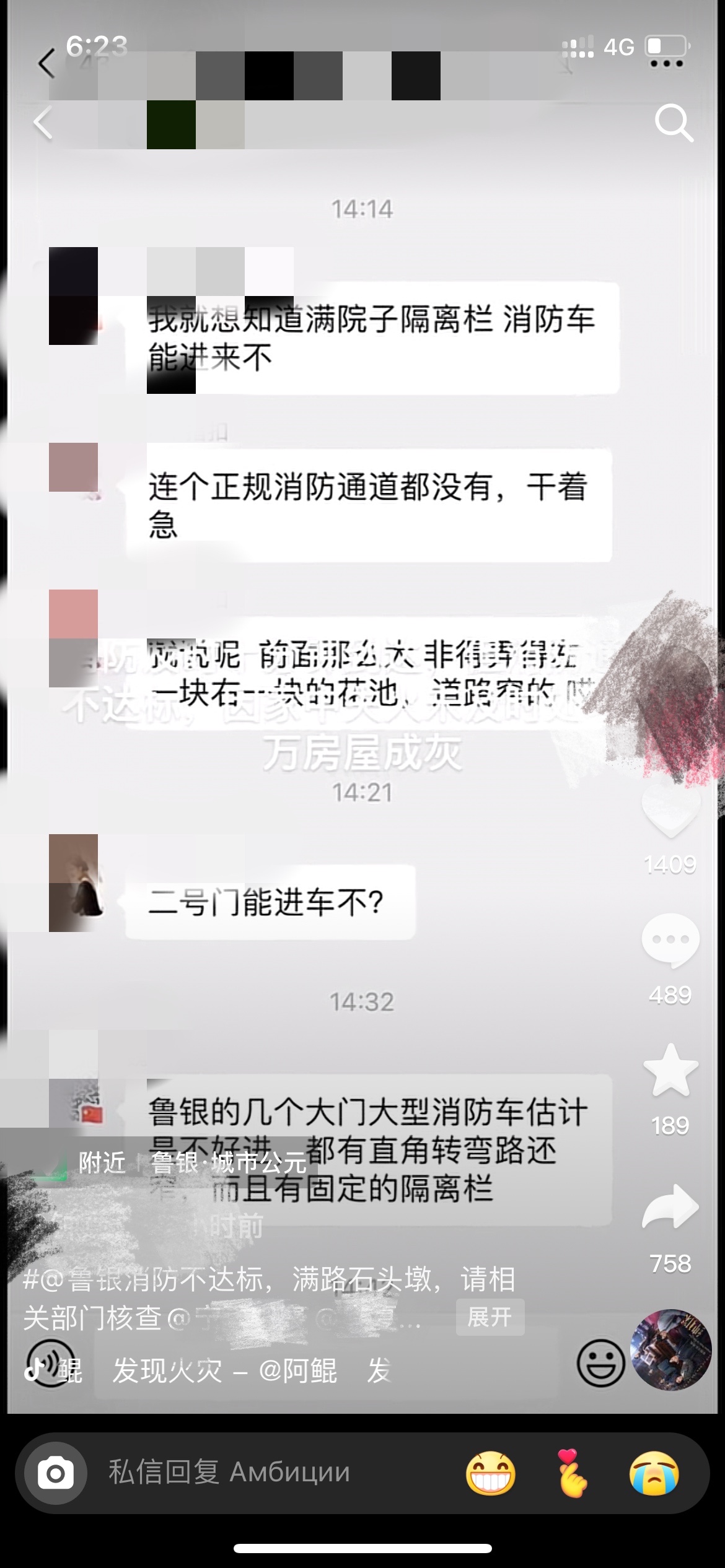The height and width of the screenshot is (1568, 725).
Task: Open the search magnifier icon
Action: pyautogui.click(x=674, y=123)
